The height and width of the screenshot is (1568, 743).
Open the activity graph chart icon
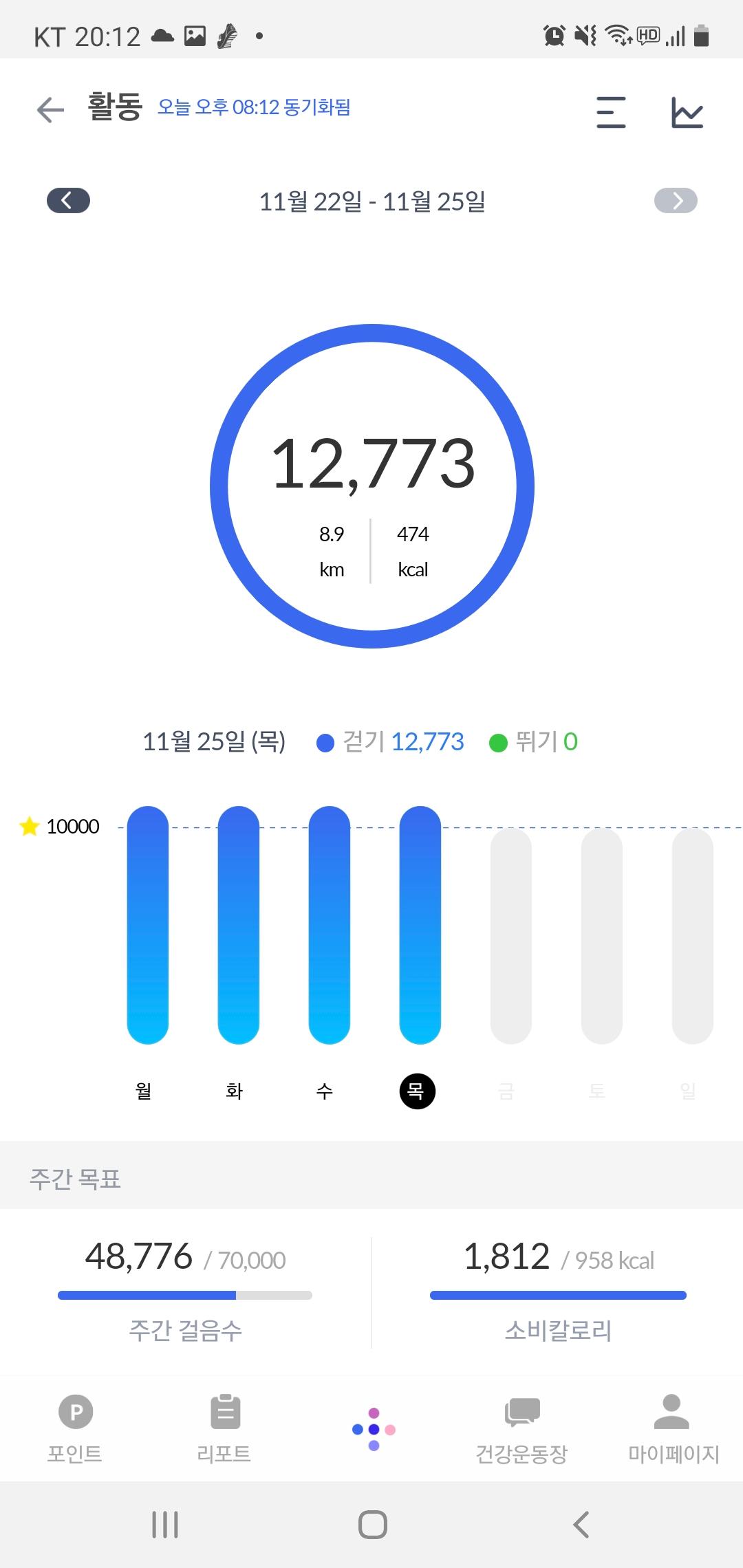(x=687, y=112)
